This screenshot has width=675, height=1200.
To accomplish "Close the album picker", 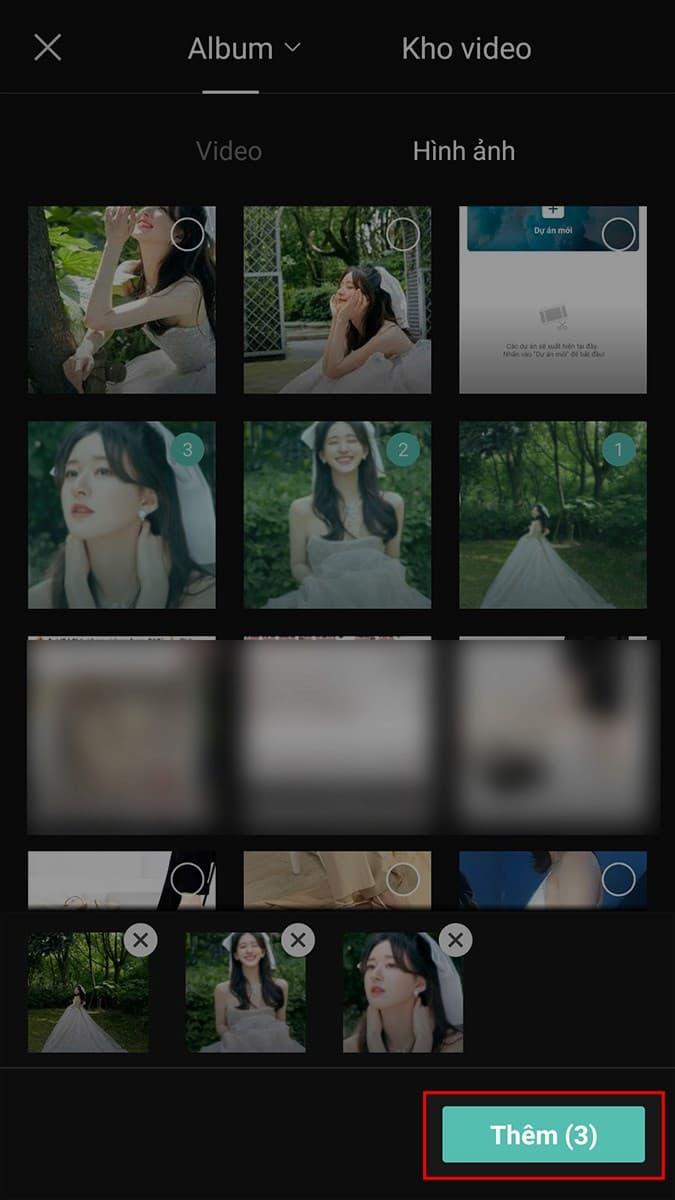I will [x=48, y=48].
